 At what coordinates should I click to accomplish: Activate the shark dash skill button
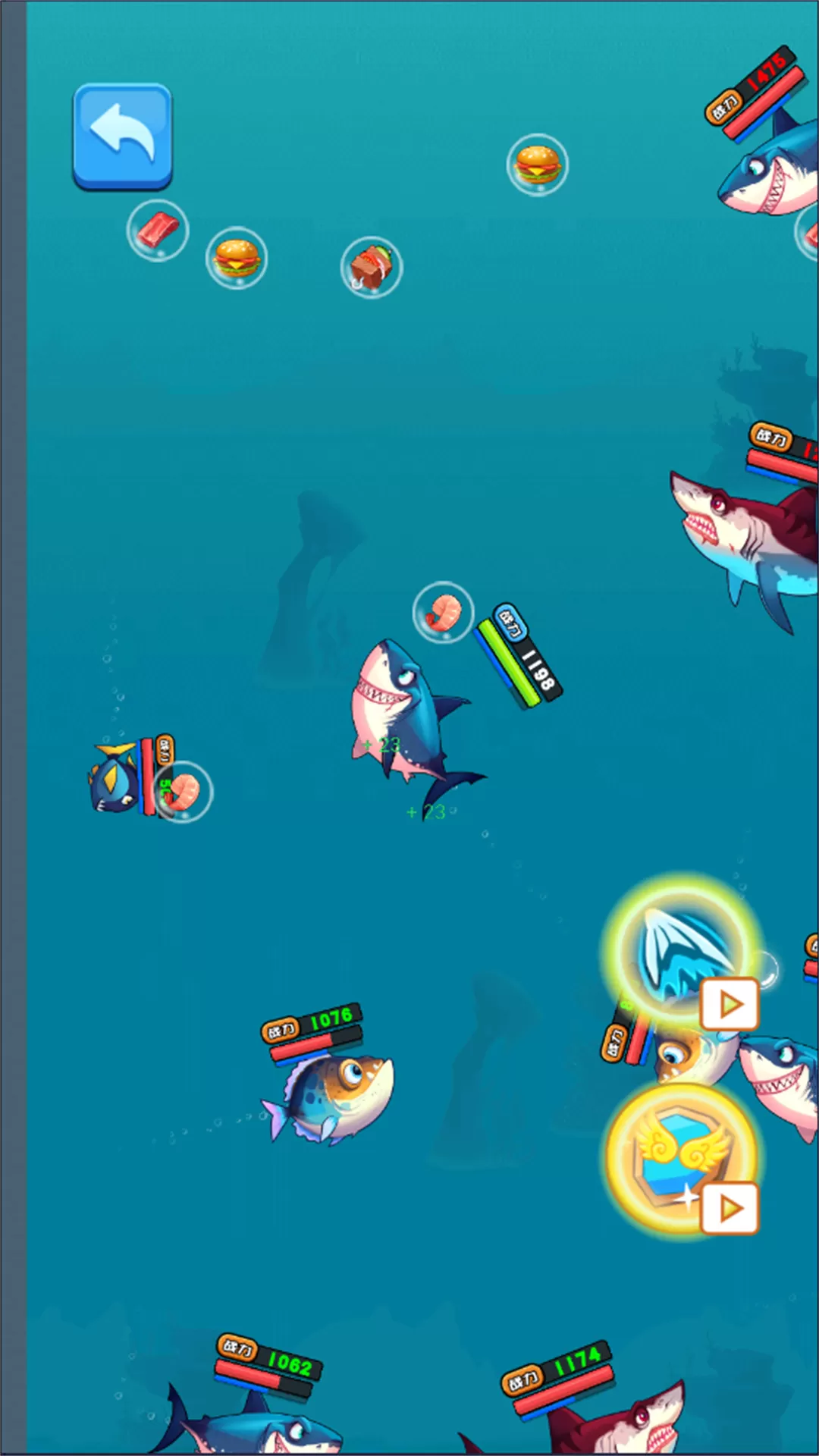tap(680, 949)
